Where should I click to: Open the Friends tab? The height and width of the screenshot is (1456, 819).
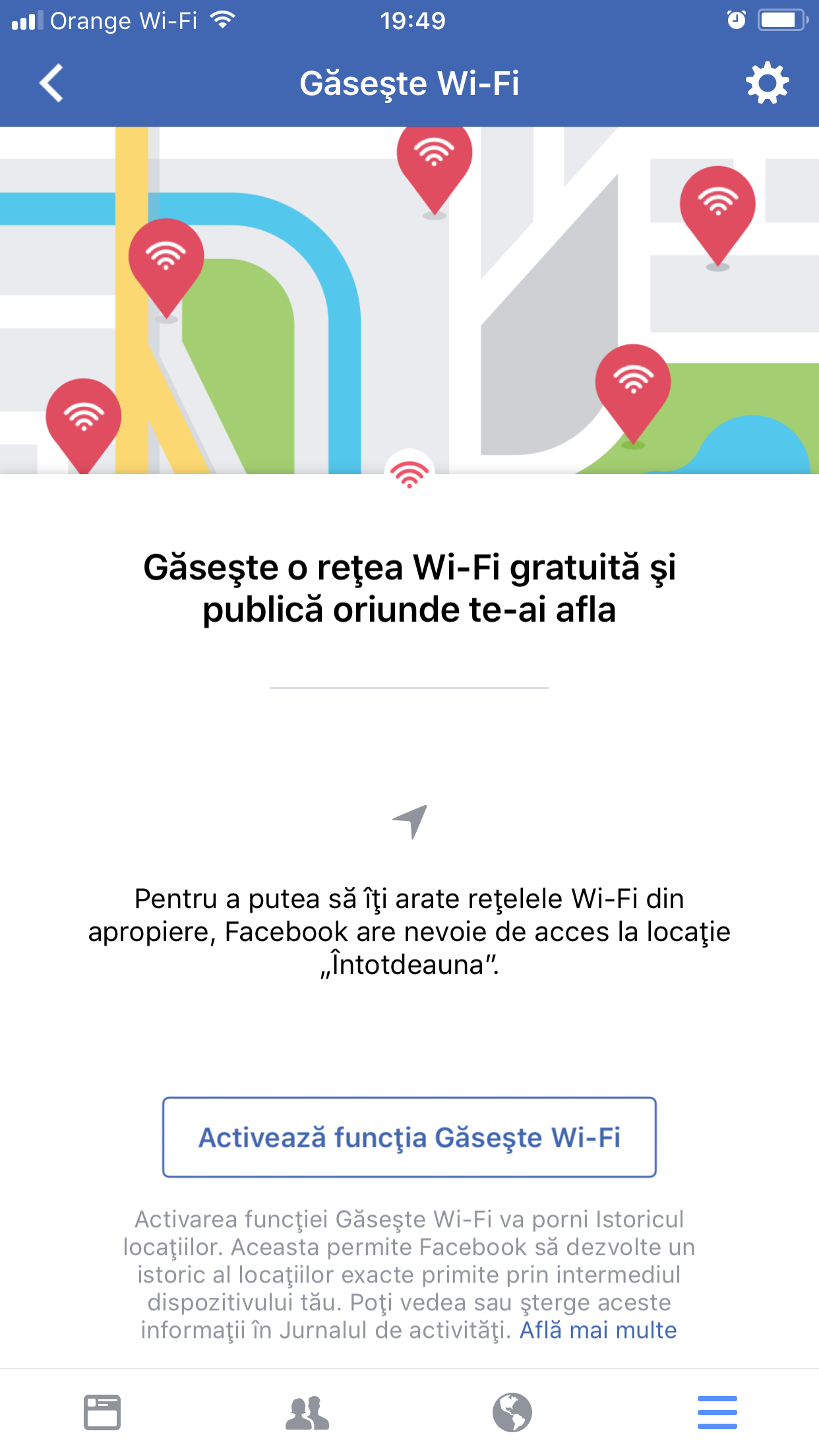tap(307, 1412)
